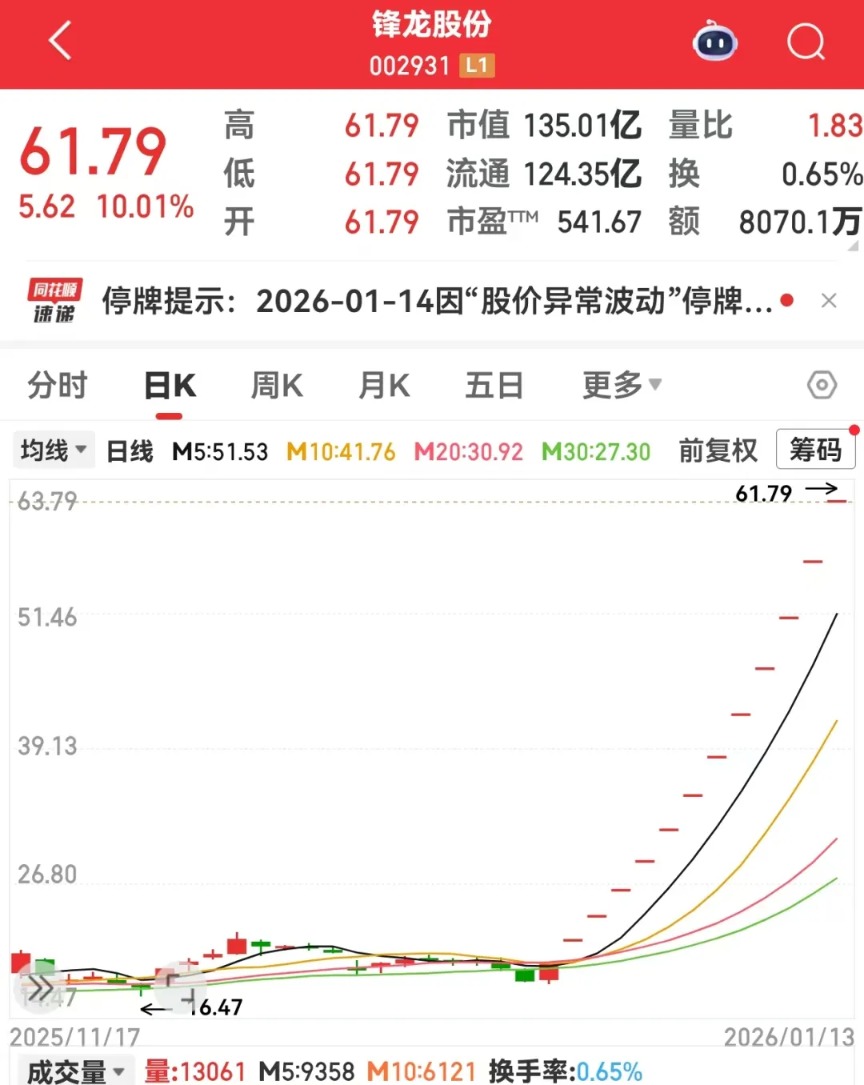Open the 均线 moving average dropdown
Viewport: 864px width, 1085px height.
52,450
